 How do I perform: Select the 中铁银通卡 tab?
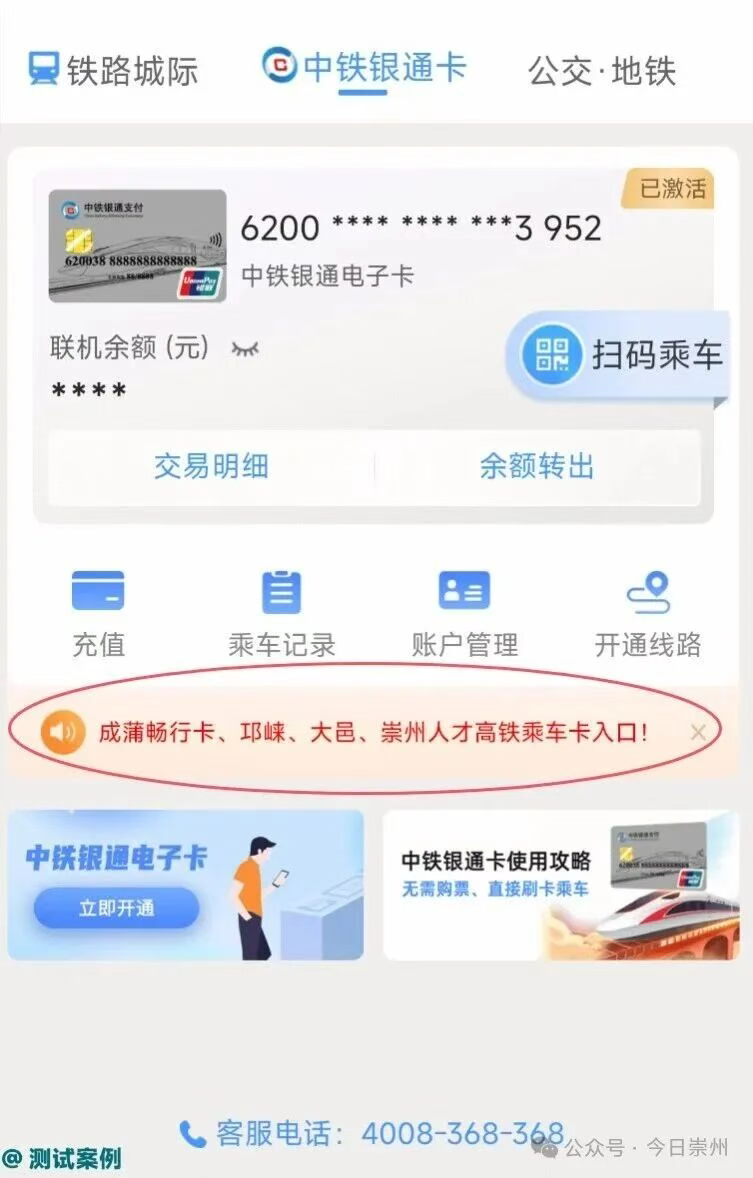[365, 68]
